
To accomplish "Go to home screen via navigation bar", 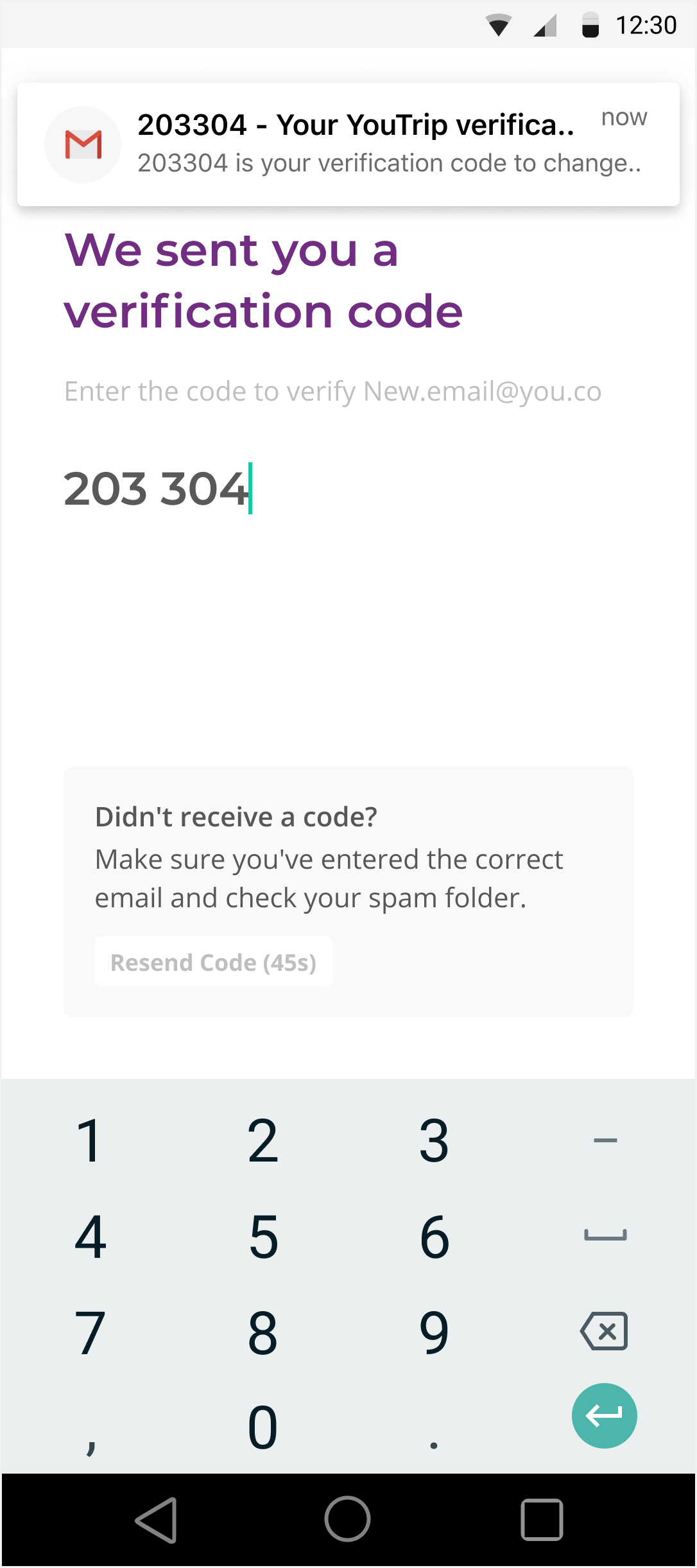I will pyautogui.click(x=347, y=1519).
